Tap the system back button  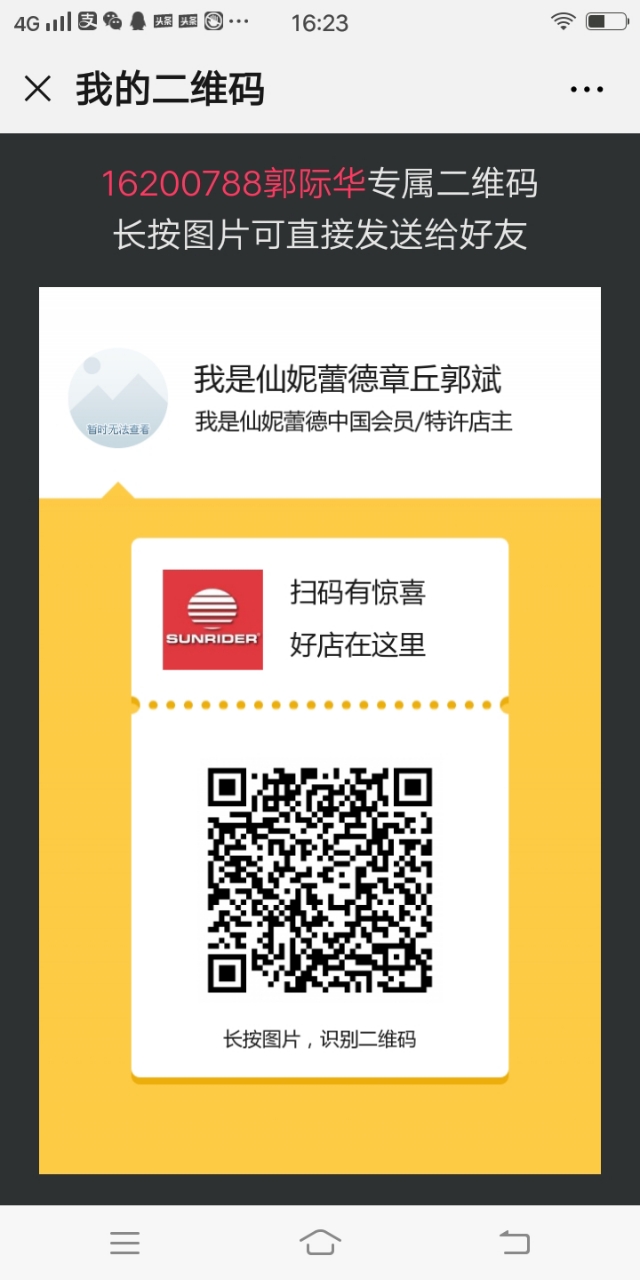514,1243
